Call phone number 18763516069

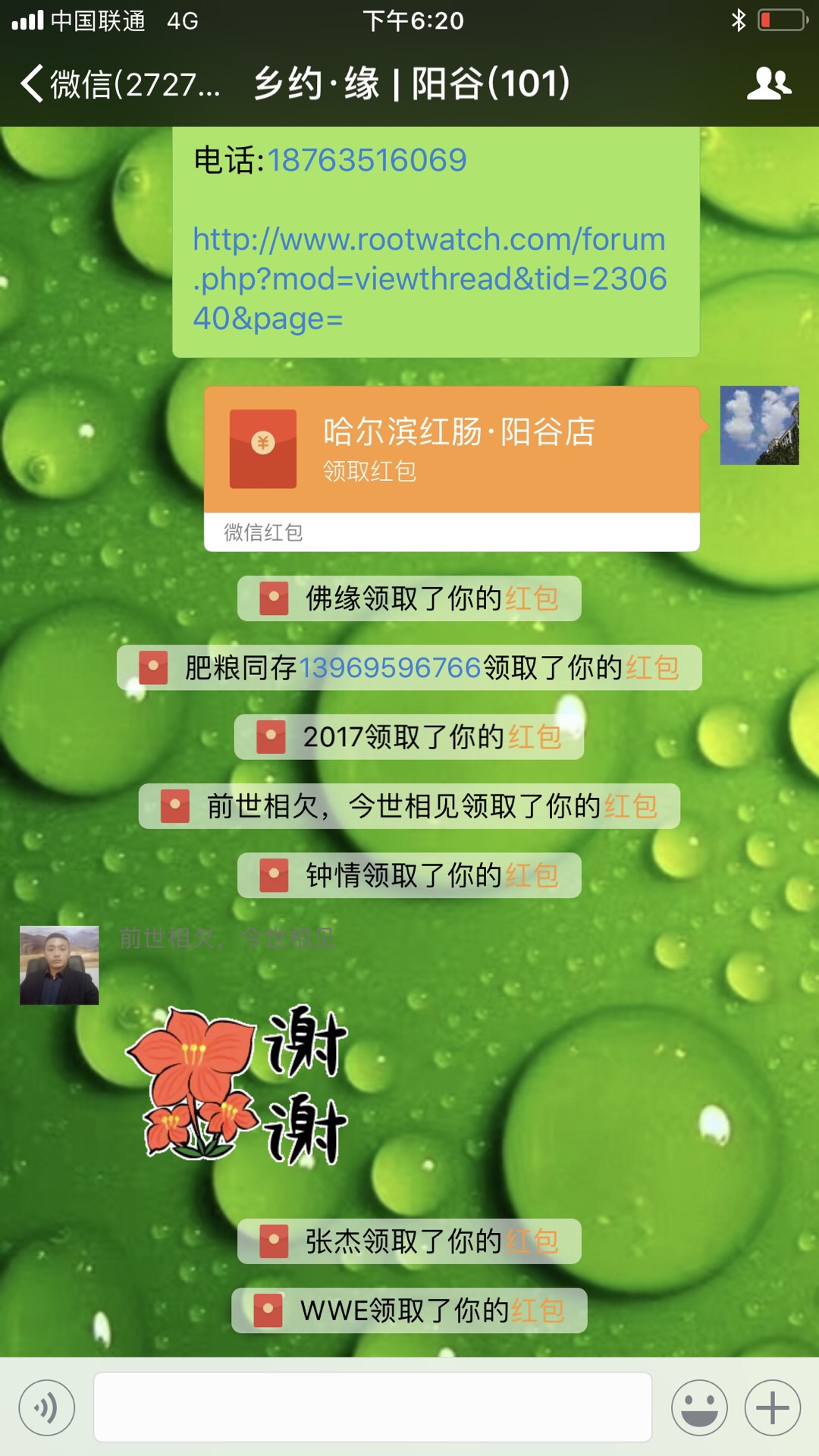(367, 160)
